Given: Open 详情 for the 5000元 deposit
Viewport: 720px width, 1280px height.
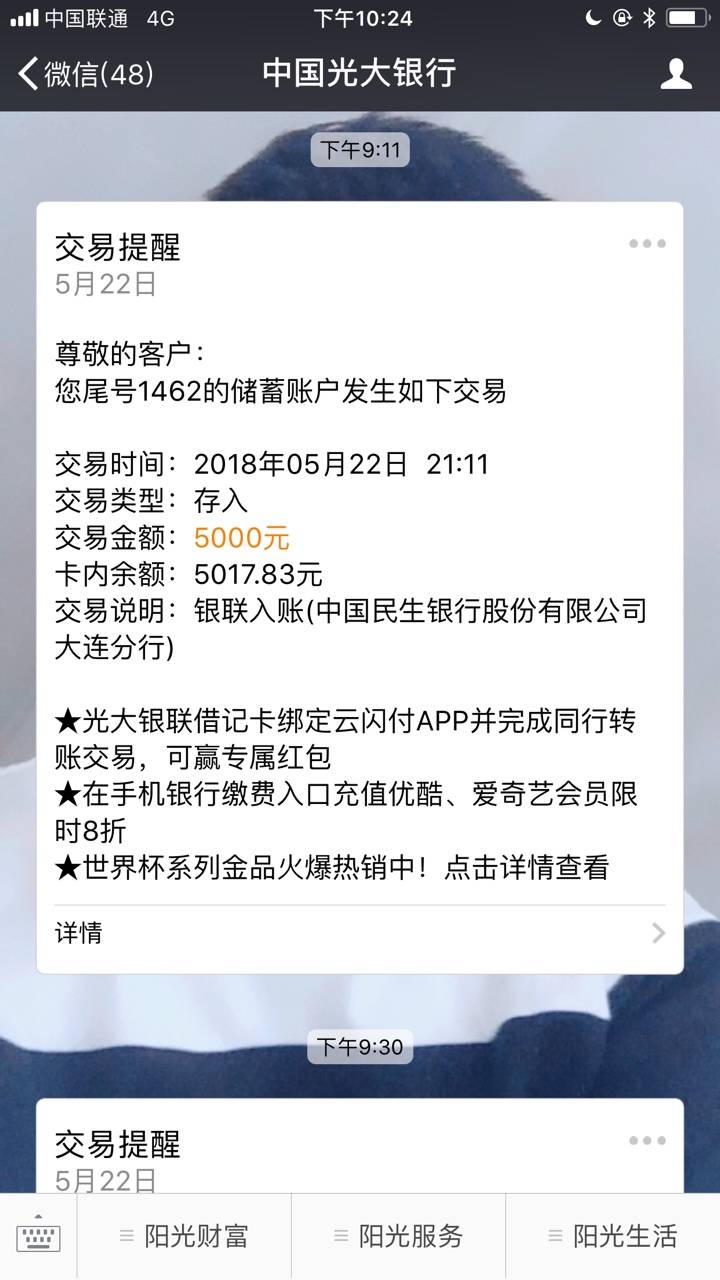Looking at the screenshot, I should (x=360, y=934).
